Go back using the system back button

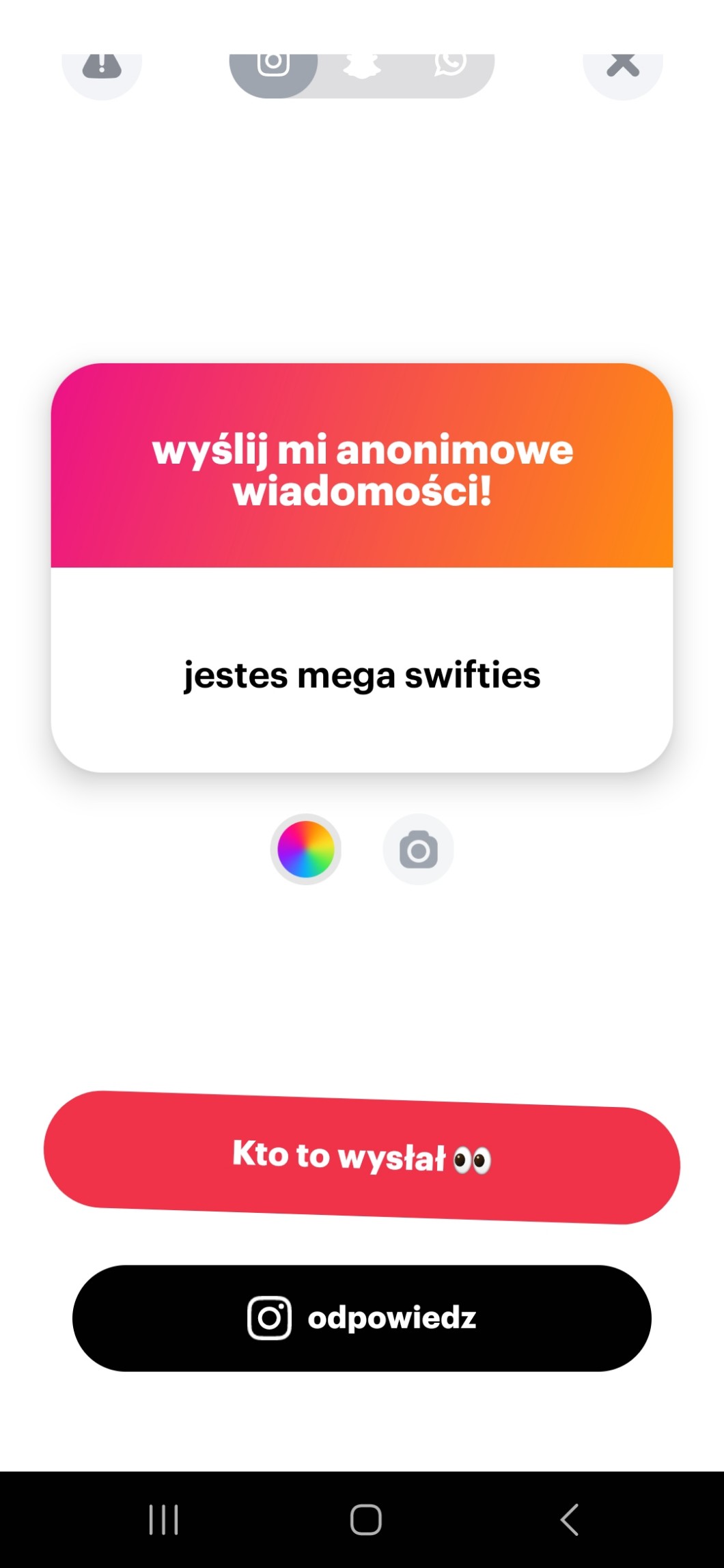click(569, 1520)
